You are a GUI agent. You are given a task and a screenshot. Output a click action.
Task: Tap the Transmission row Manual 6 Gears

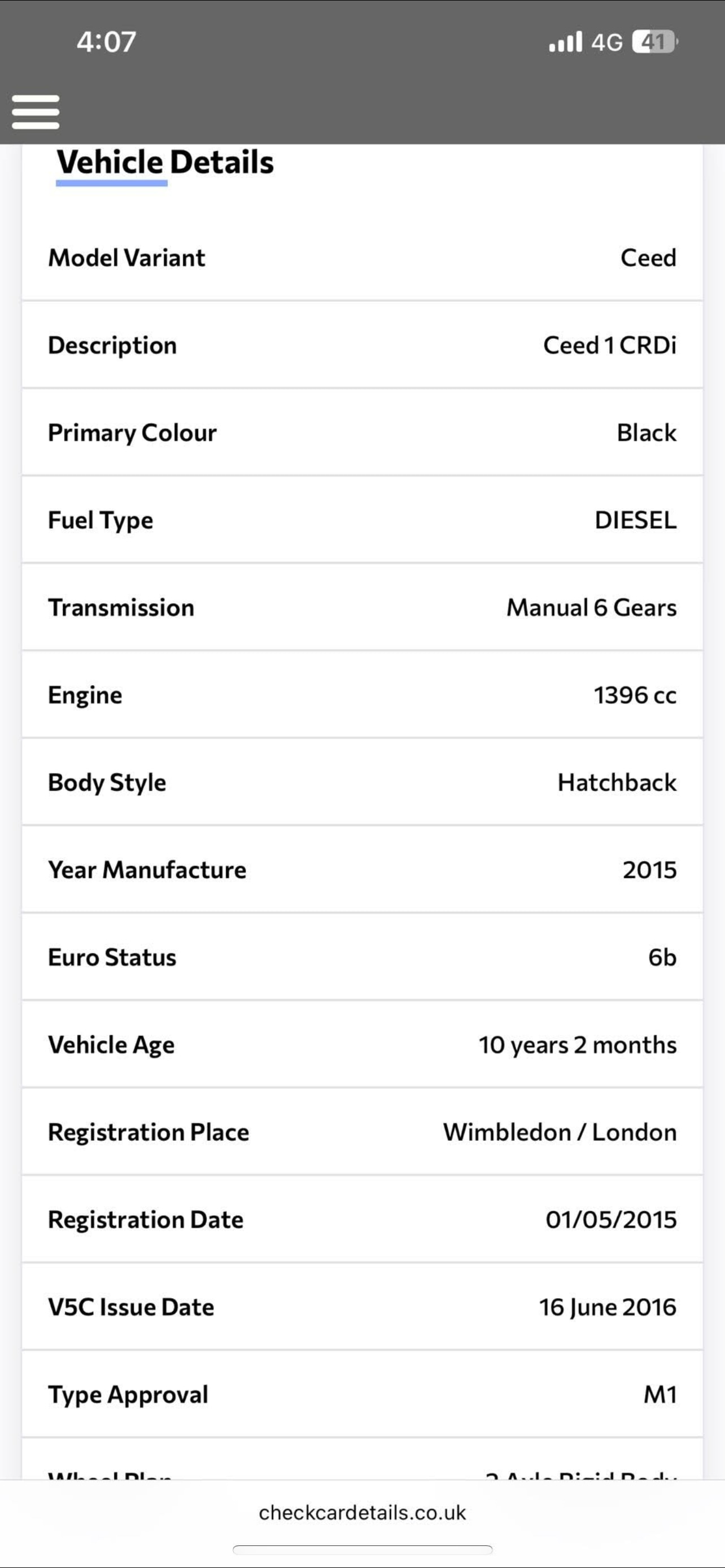[362, 607]
